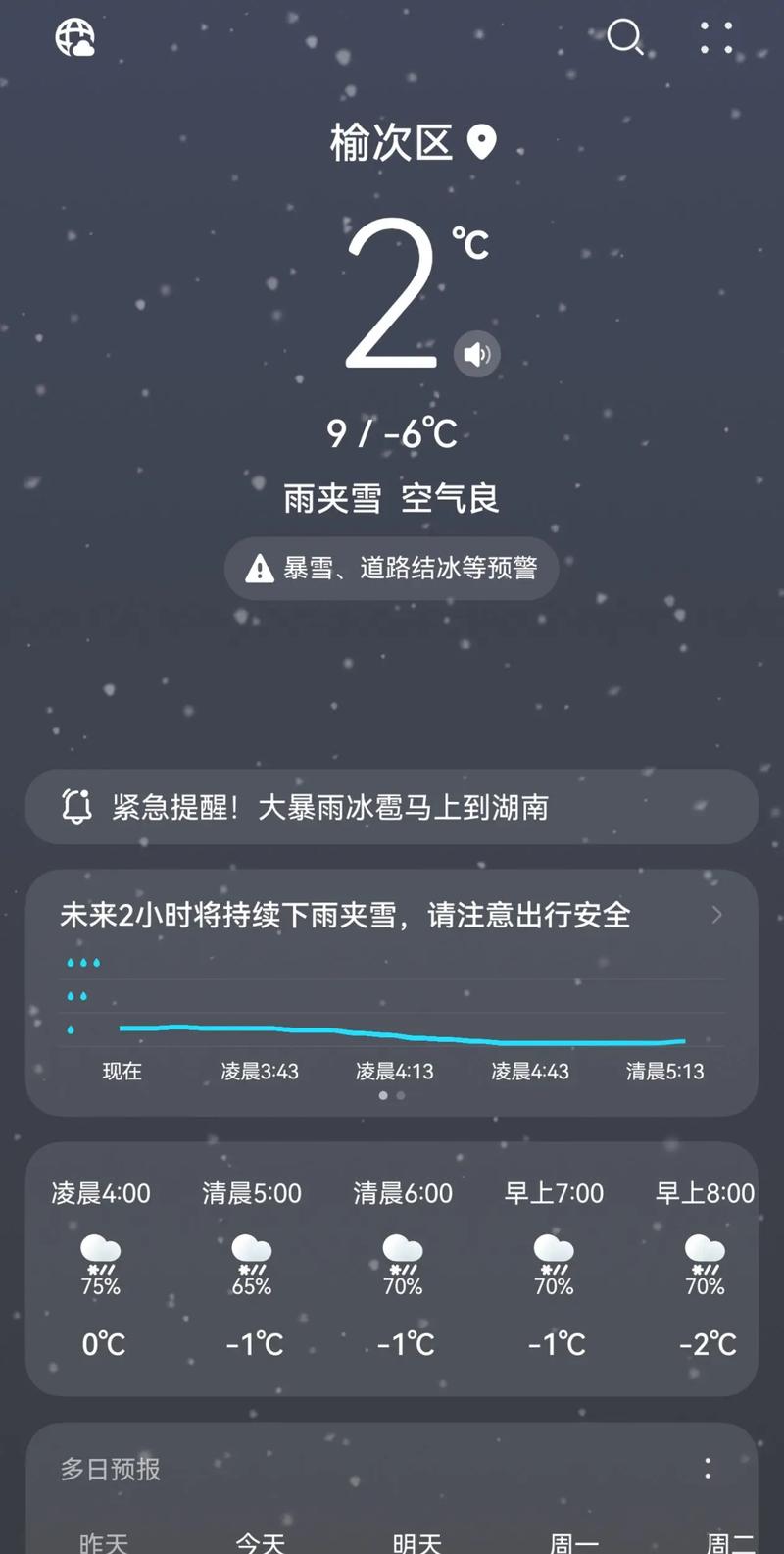784x1554 pixels.
Task: Select the 昨天 forecast tab
Action: coord(99,1541)
